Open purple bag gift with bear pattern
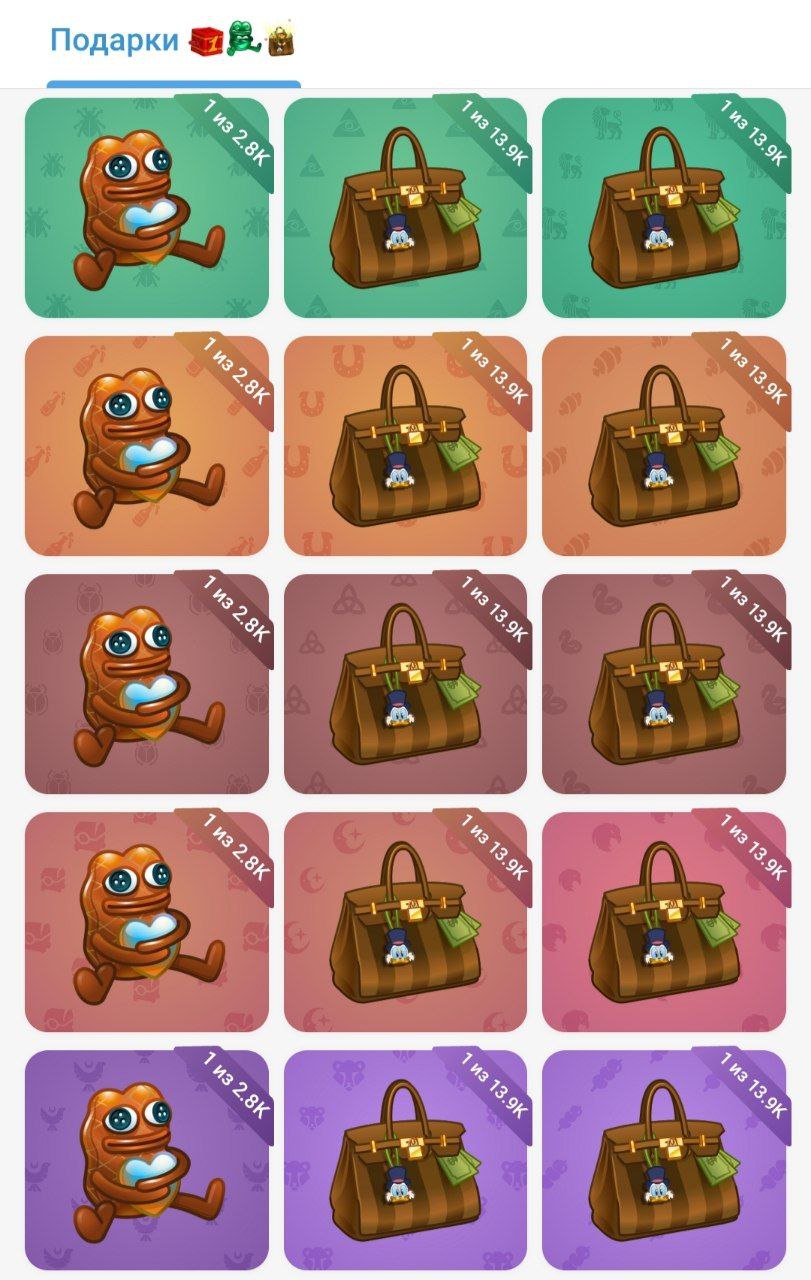Viewport: 811px width, 1280px height. tap(405, 1160)
